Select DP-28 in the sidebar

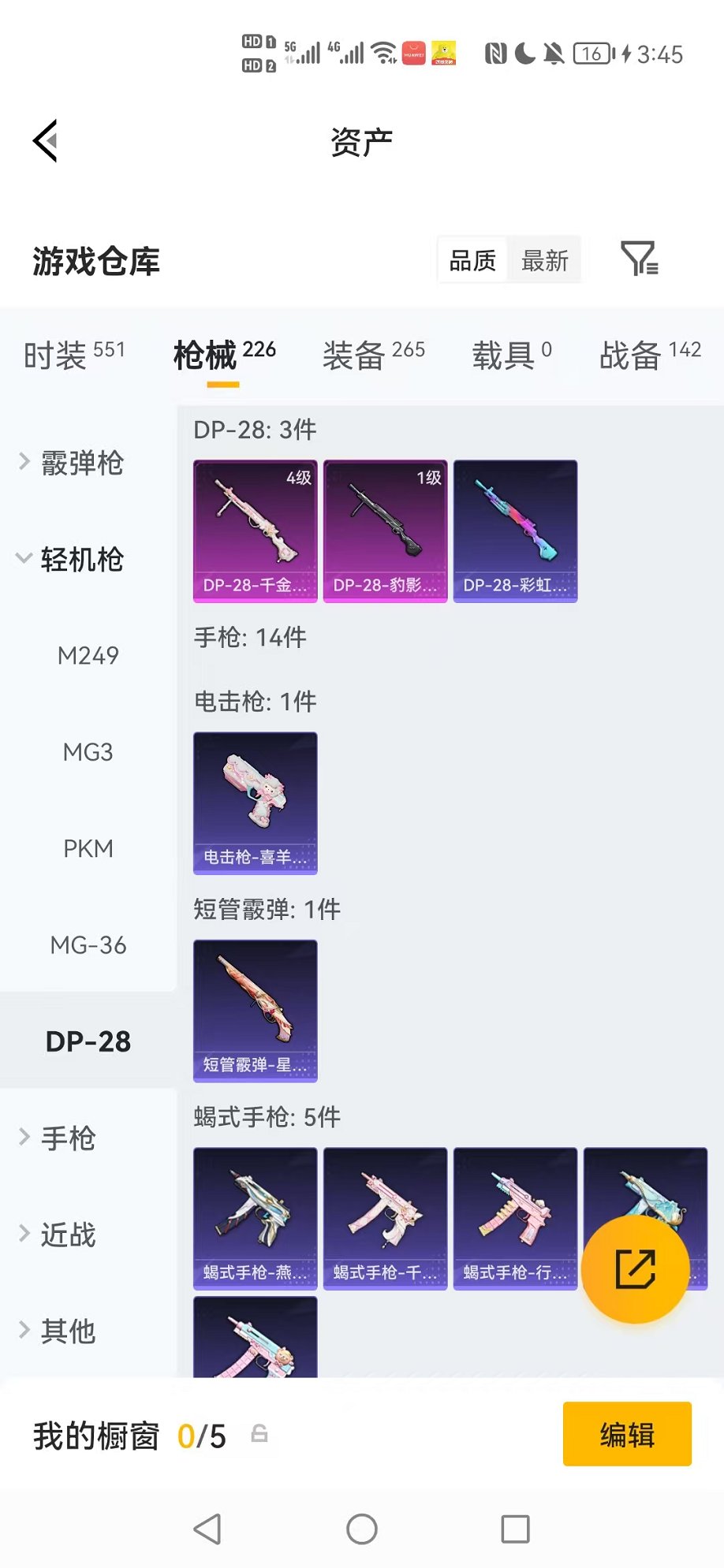coord(87,1041)
